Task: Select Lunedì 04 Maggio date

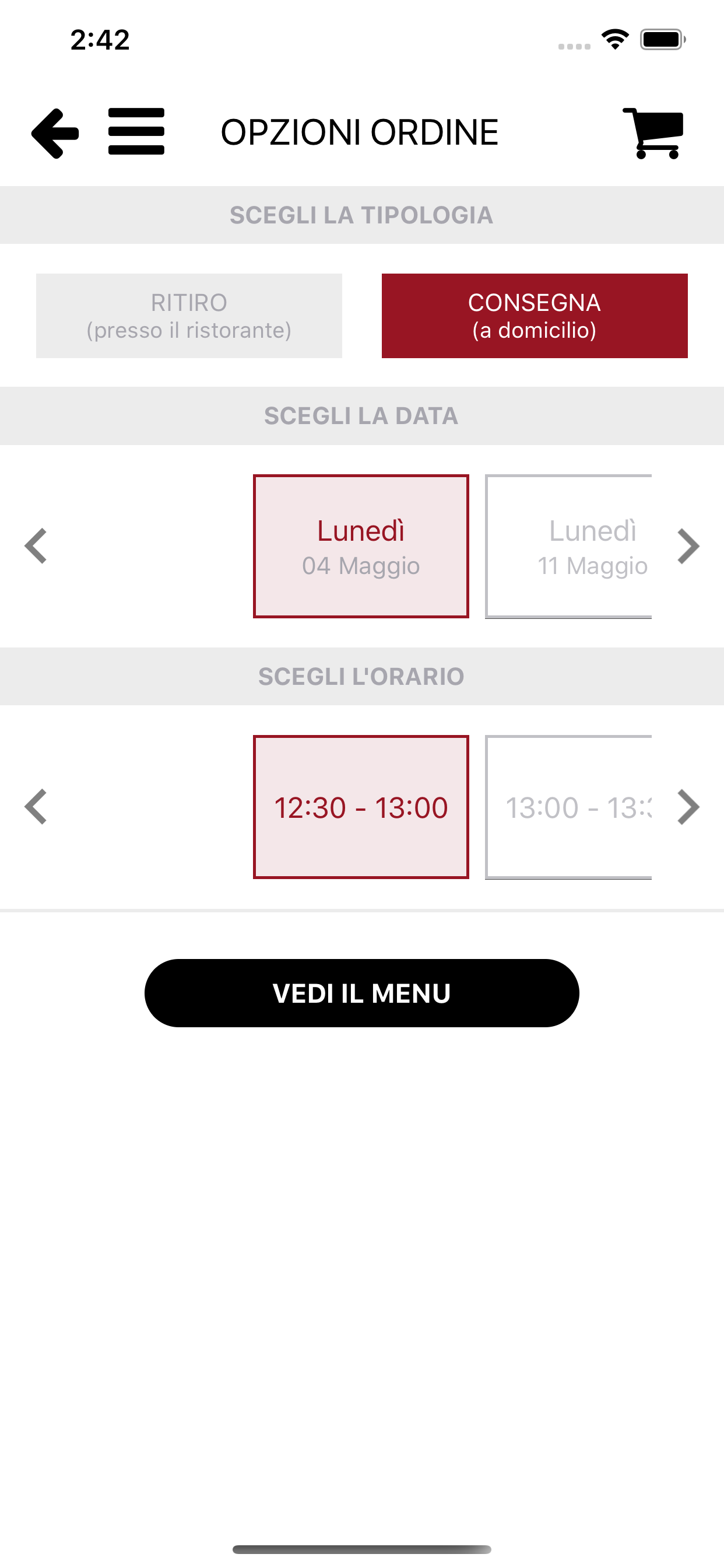Action: click(361, 546)
